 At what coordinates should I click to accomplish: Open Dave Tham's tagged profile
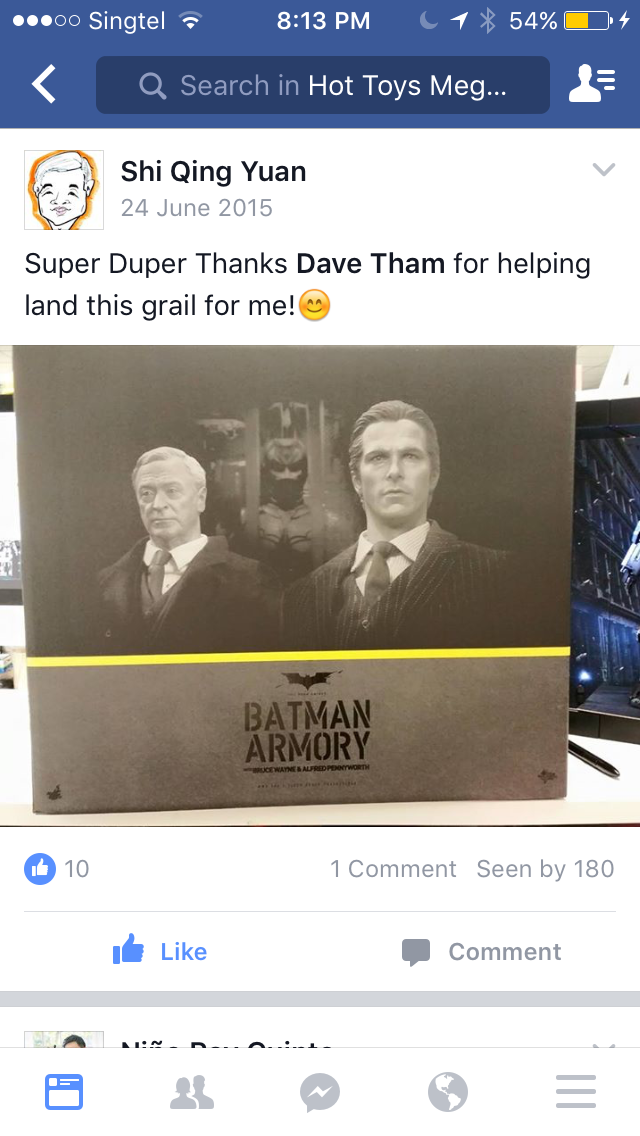(x=370, y=264)
